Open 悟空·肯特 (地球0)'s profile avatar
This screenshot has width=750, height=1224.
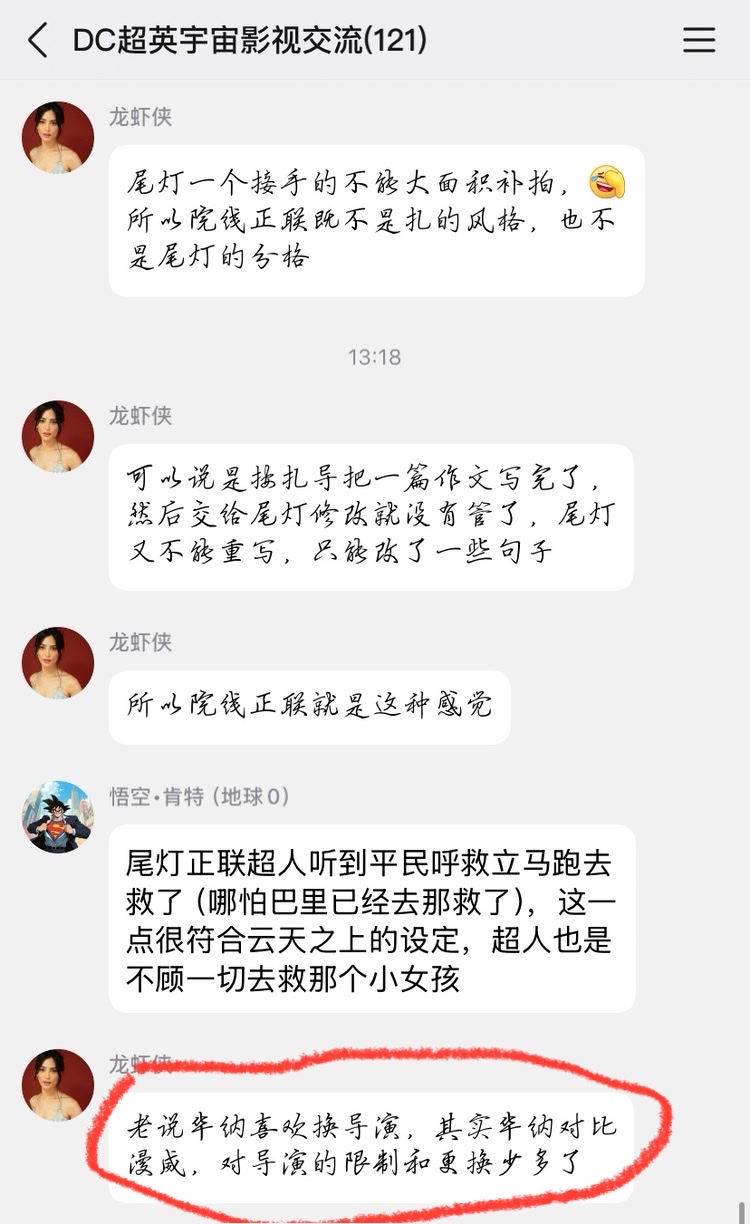58,817
